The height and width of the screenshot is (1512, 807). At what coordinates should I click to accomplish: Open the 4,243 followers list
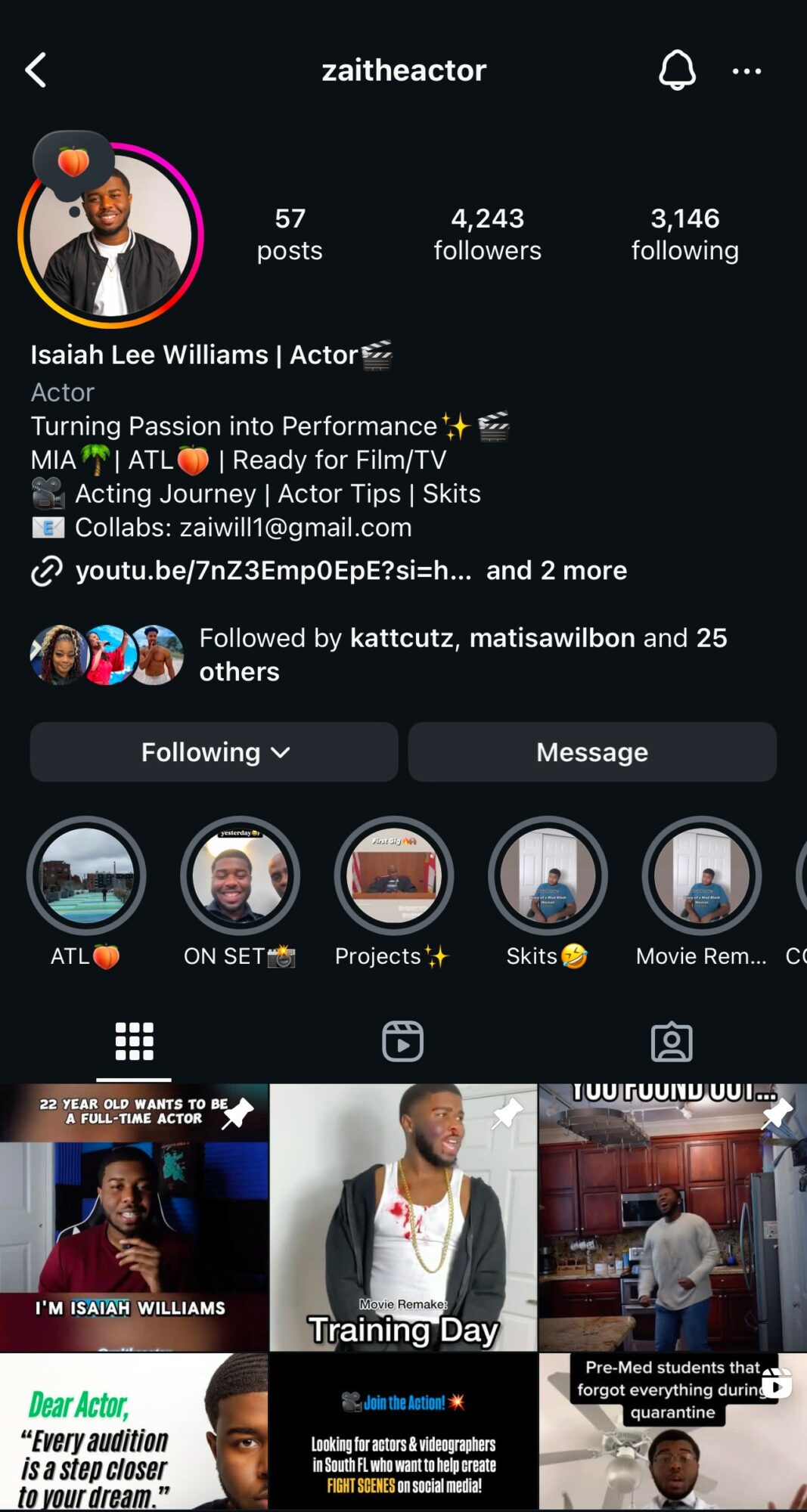pyautogui.click(x=487, y=234)
